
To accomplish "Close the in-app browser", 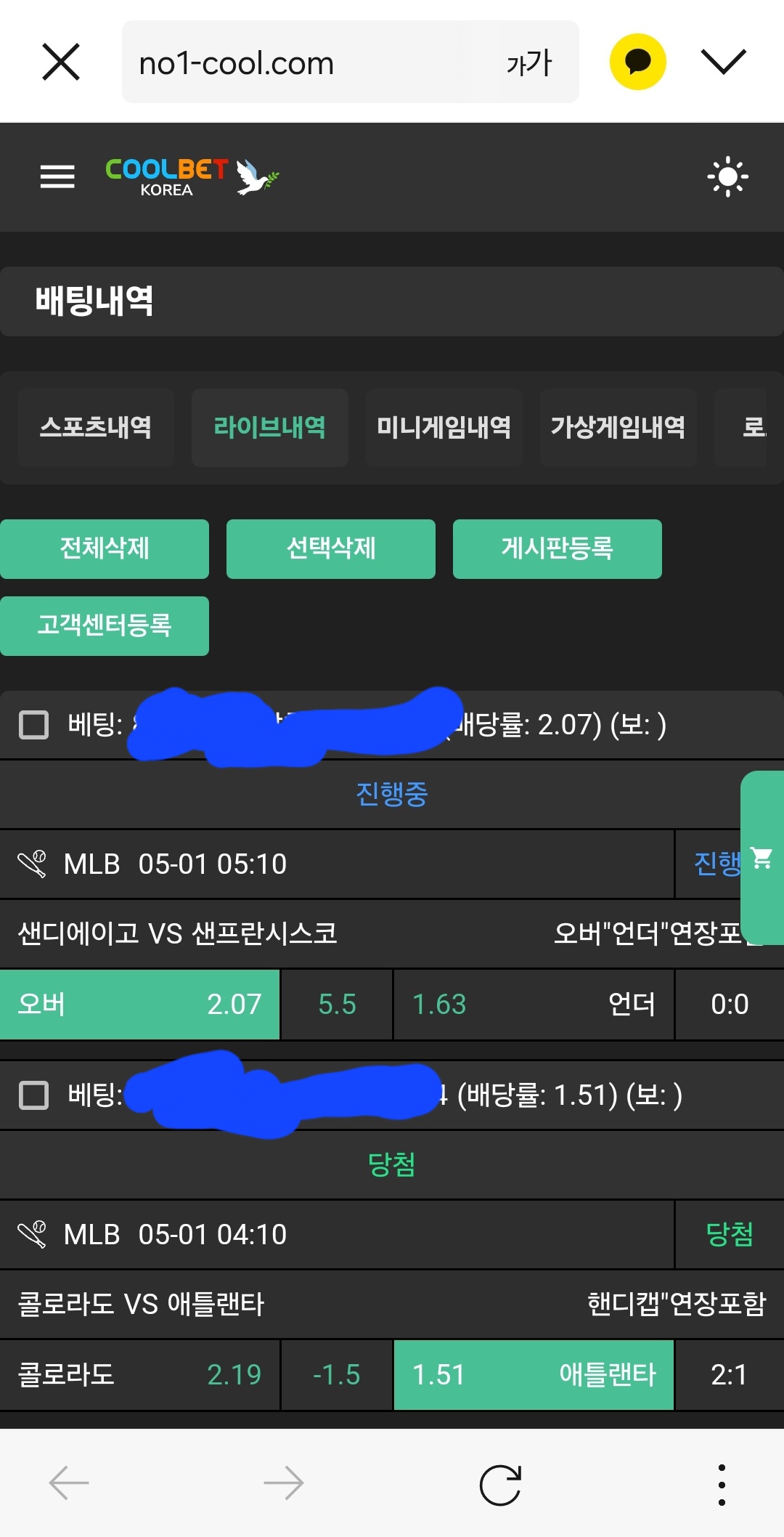I will tap(61, 62).
